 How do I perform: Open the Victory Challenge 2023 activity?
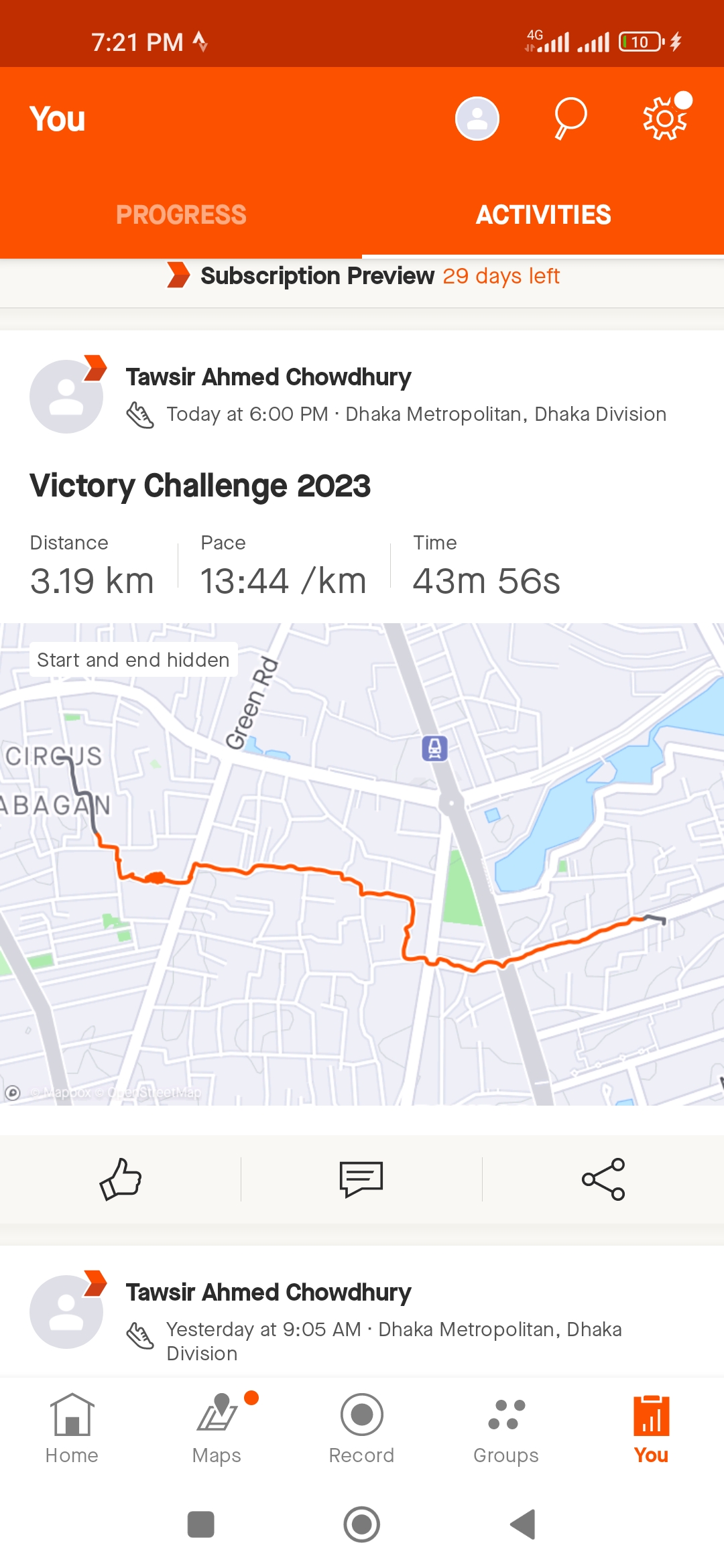pyautogui.click(x=200, y=486)
